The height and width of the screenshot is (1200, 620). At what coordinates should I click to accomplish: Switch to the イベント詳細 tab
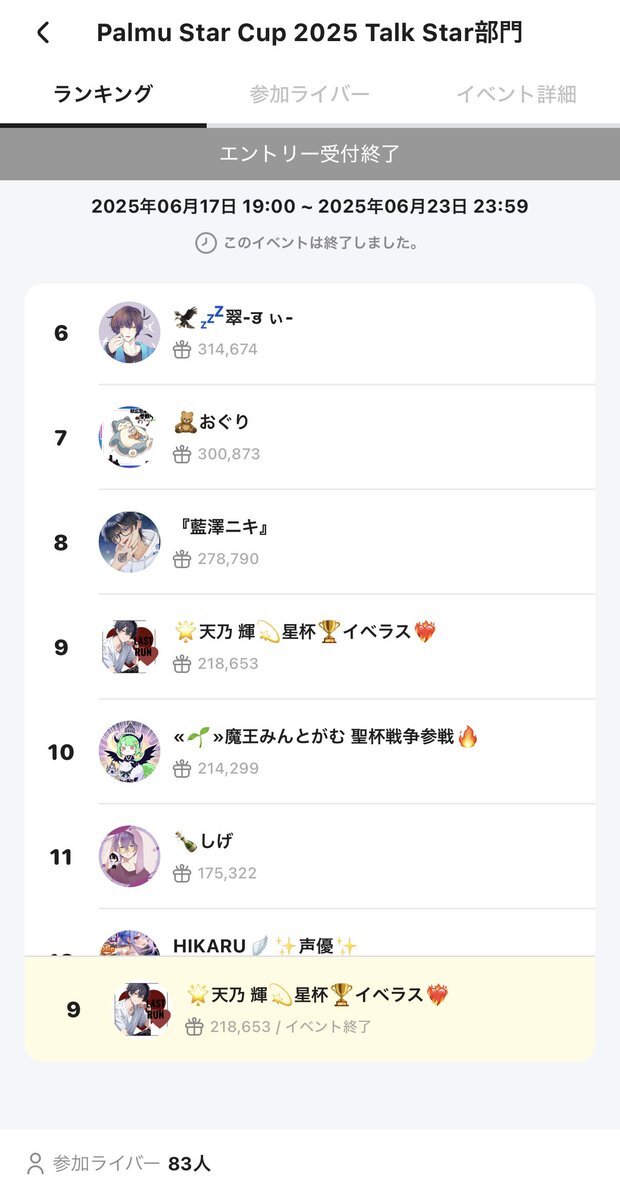[x=516, y=95]
